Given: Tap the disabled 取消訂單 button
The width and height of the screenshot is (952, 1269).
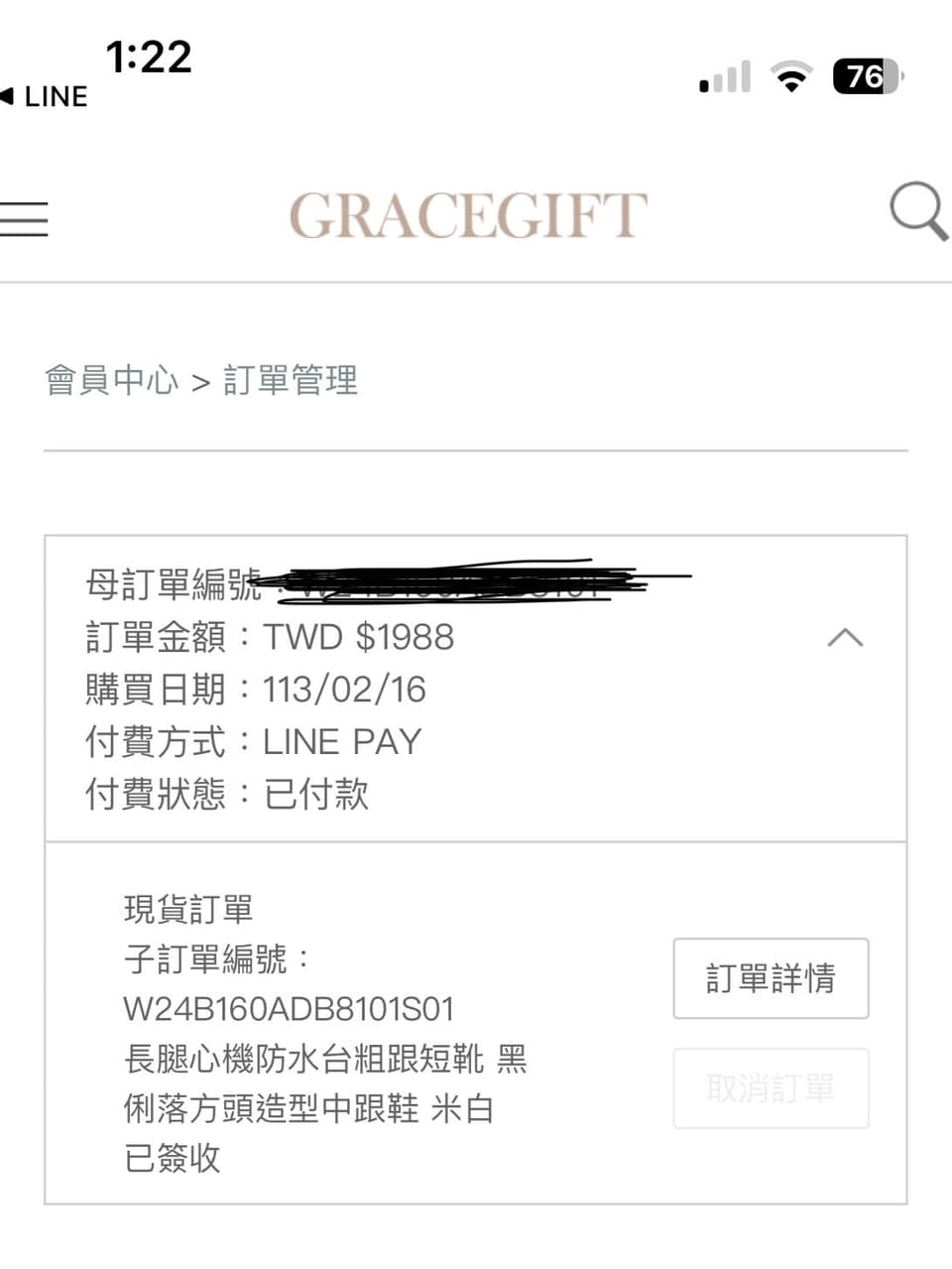Looking at the screenshot, I should click(771, 1088).
